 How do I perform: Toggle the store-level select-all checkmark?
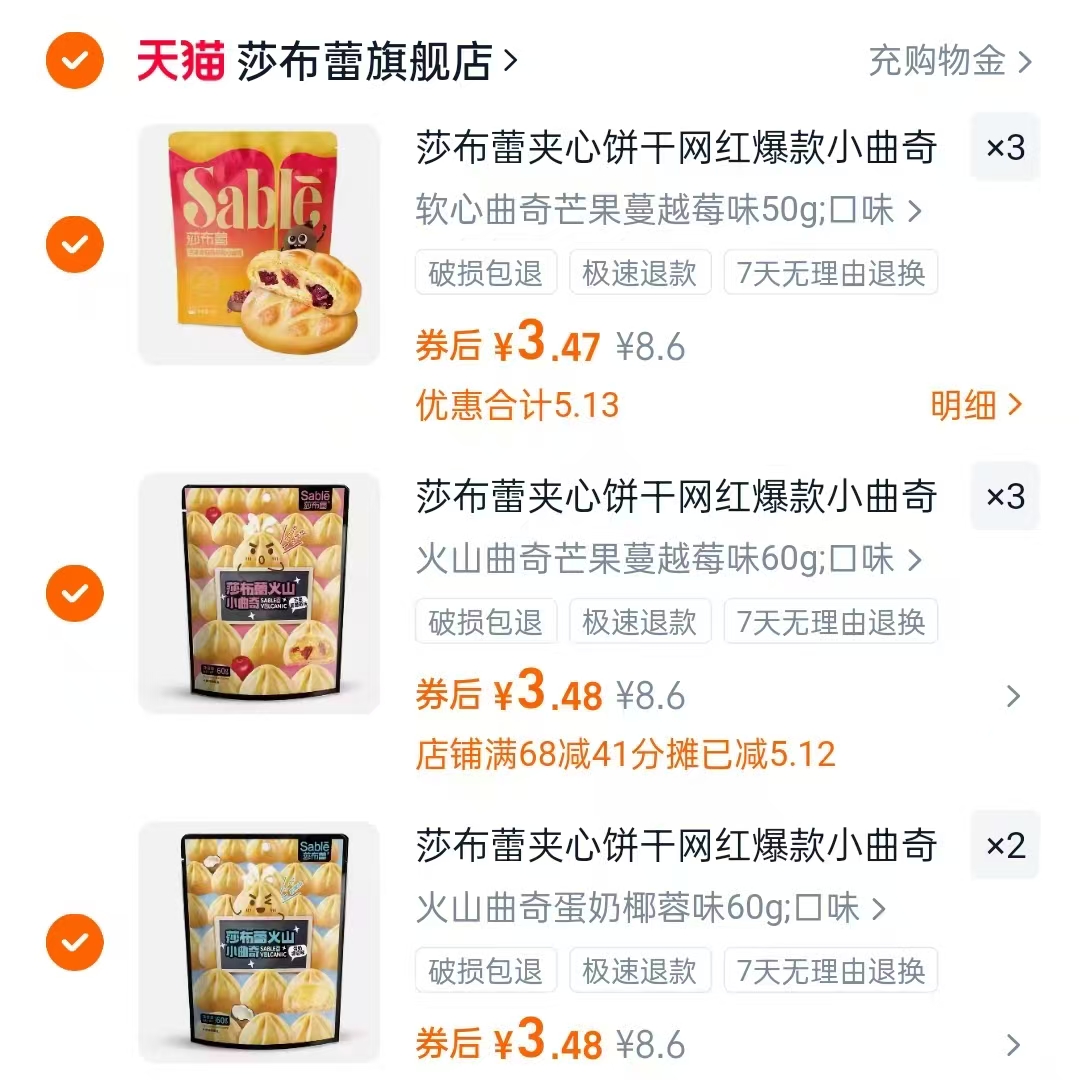click(x=74, y=60)
